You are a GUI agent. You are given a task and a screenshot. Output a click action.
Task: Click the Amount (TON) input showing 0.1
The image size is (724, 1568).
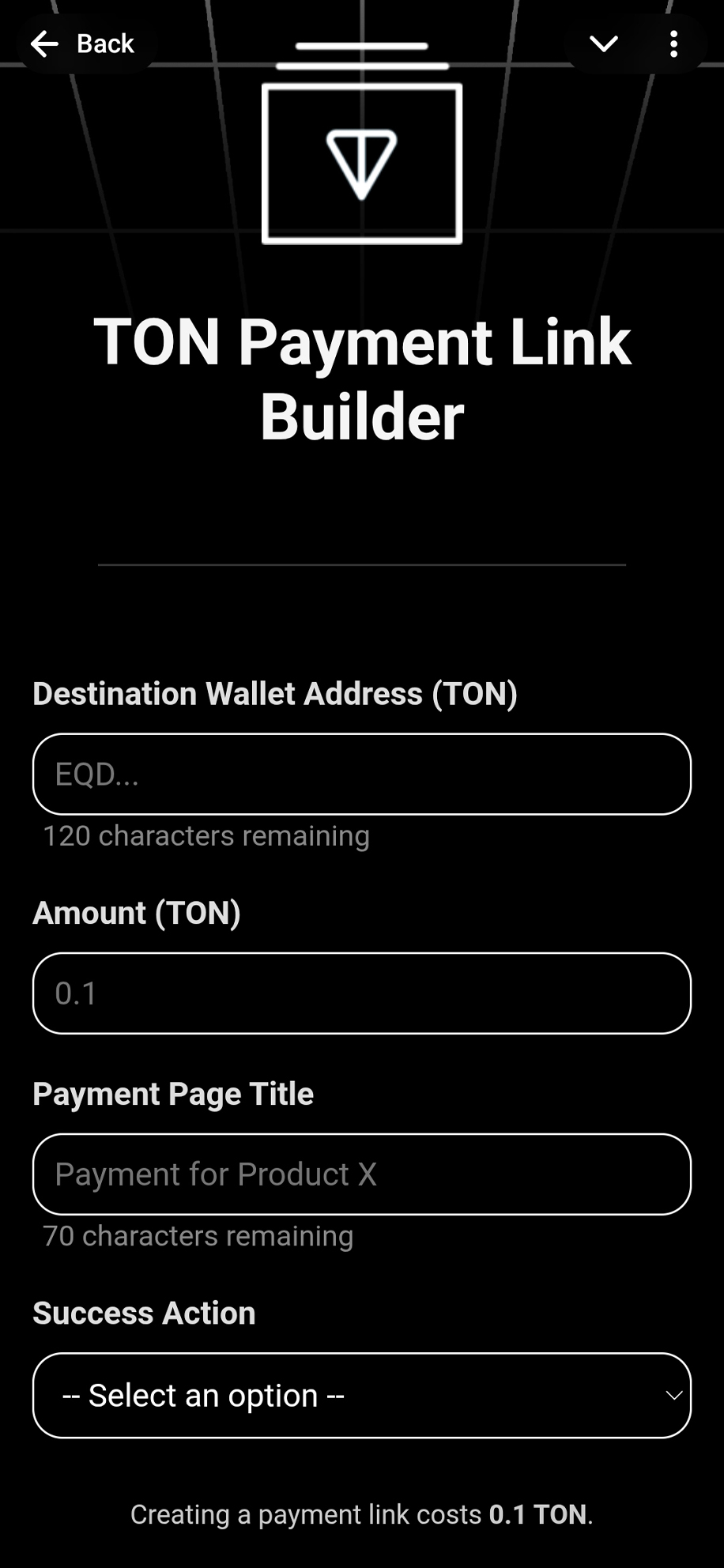(x=362, y=993)
